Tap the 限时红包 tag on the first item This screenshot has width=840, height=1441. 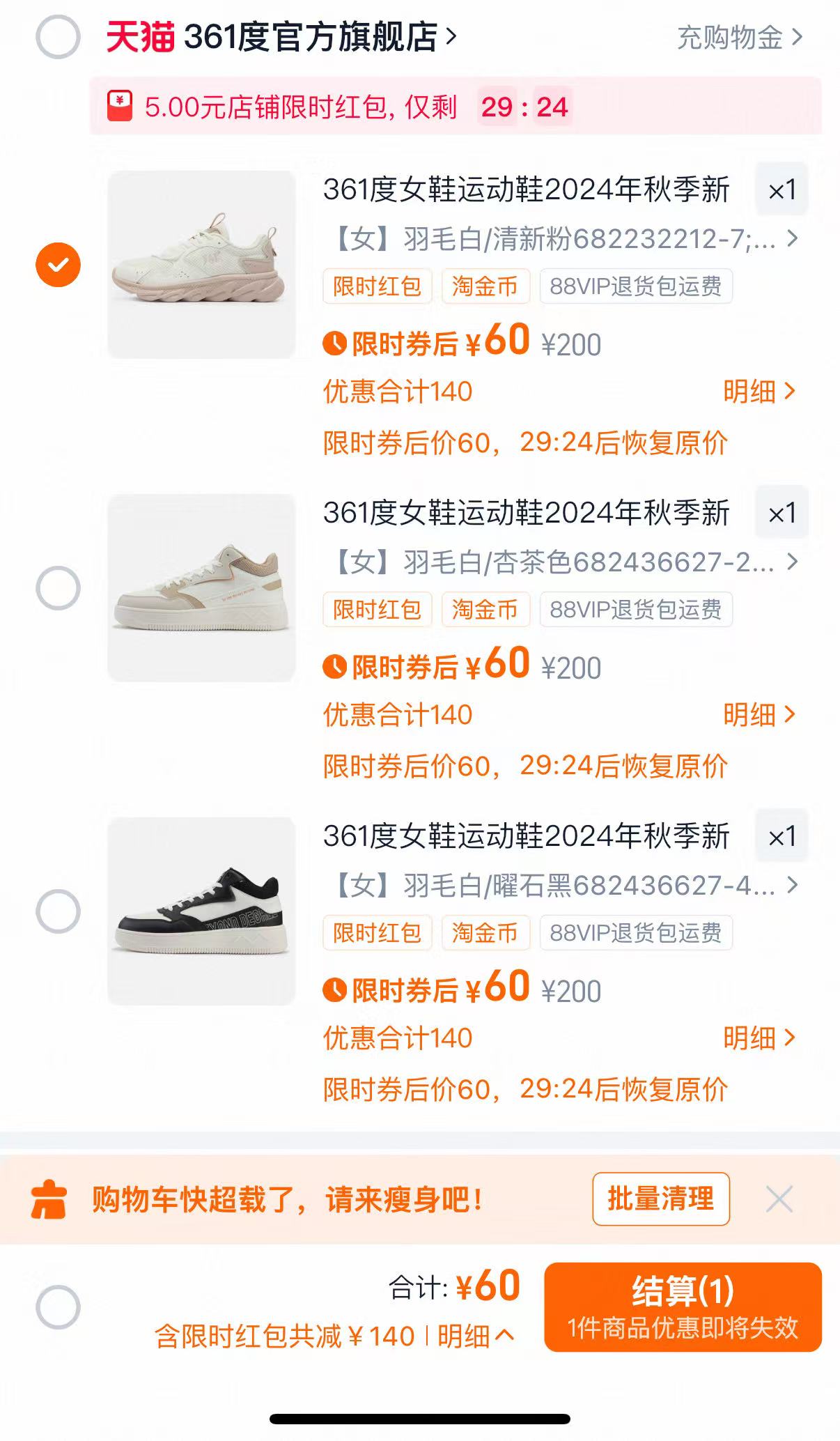tap(378, 286)
